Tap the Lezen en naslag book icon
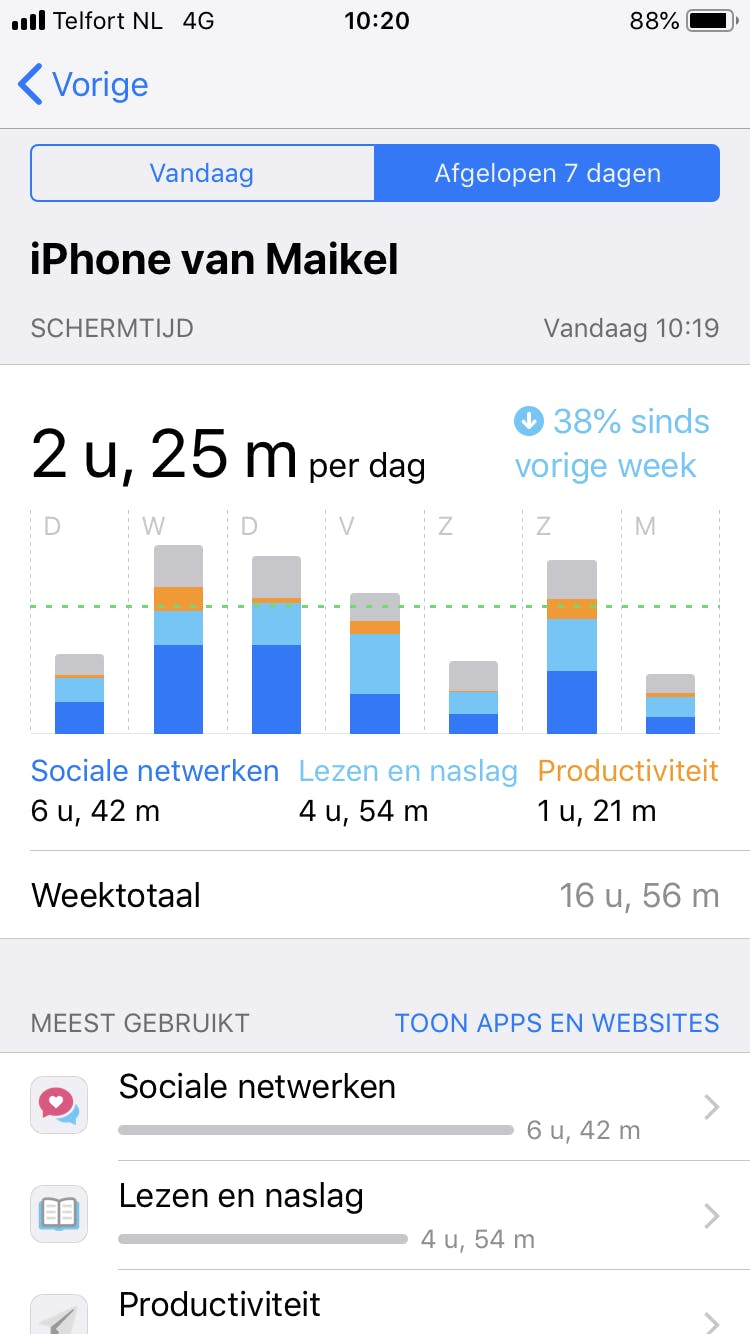750x1334 pixels. [x=58, y=1213]
